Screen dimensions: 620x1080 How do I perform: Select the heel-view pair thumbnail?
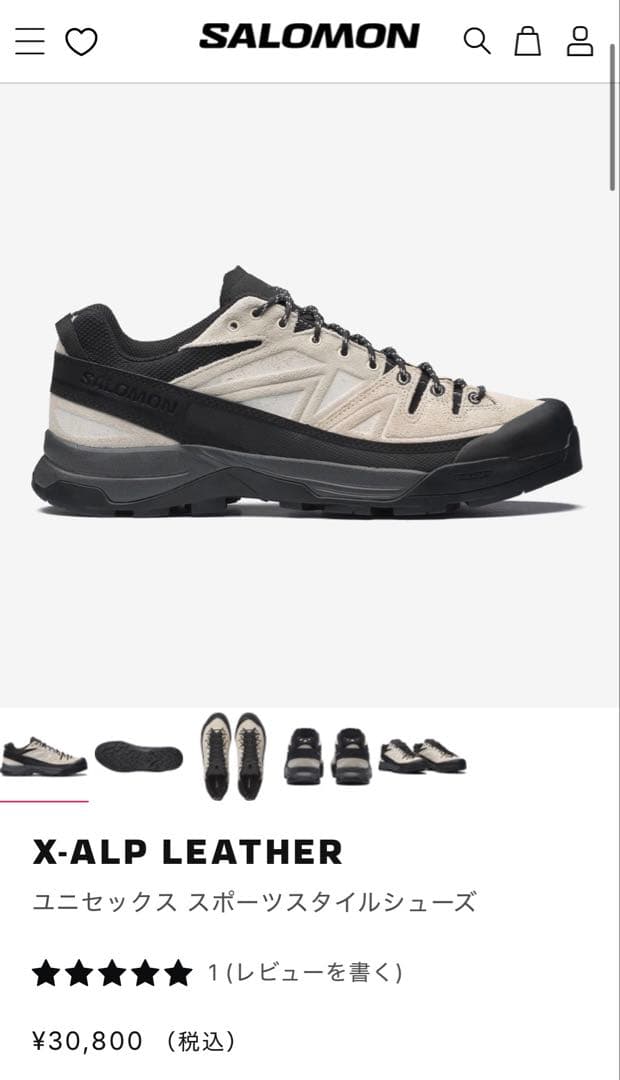[x=328, y=756]
